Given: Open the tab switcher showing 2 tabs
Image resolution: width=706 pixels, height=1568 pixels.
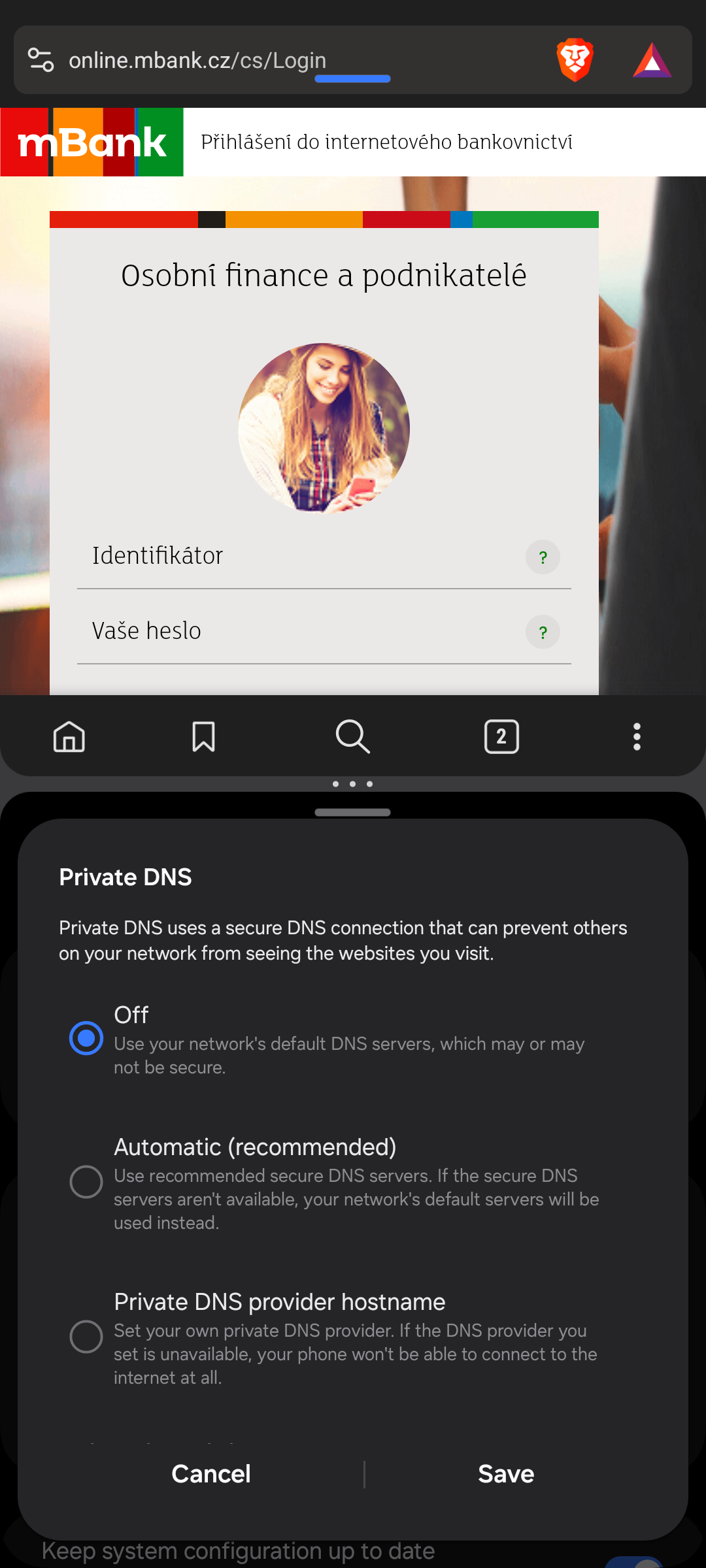Looking at the screenshot, I should tap(501, 737).
